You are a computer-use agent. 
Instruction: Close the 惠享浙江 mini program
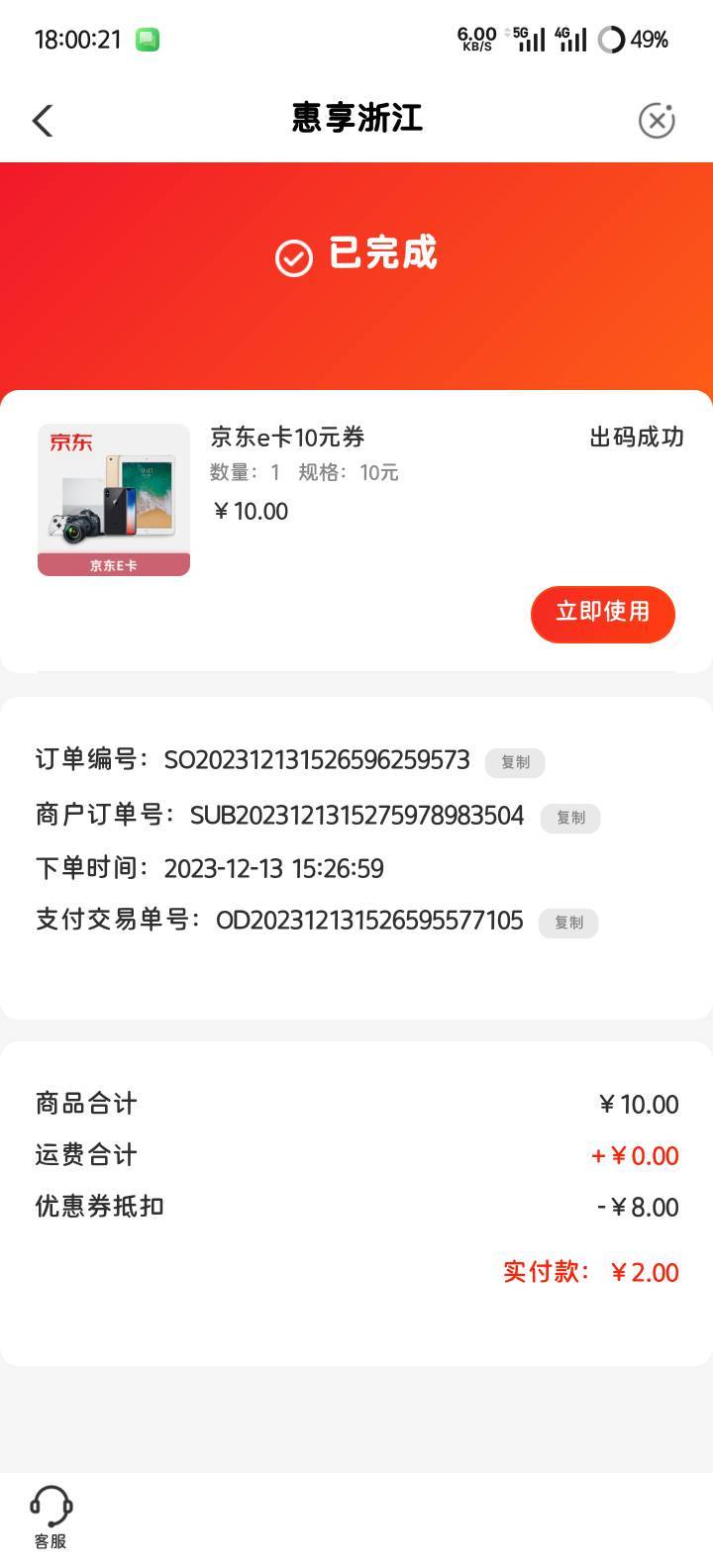click(x=656, y=121)
